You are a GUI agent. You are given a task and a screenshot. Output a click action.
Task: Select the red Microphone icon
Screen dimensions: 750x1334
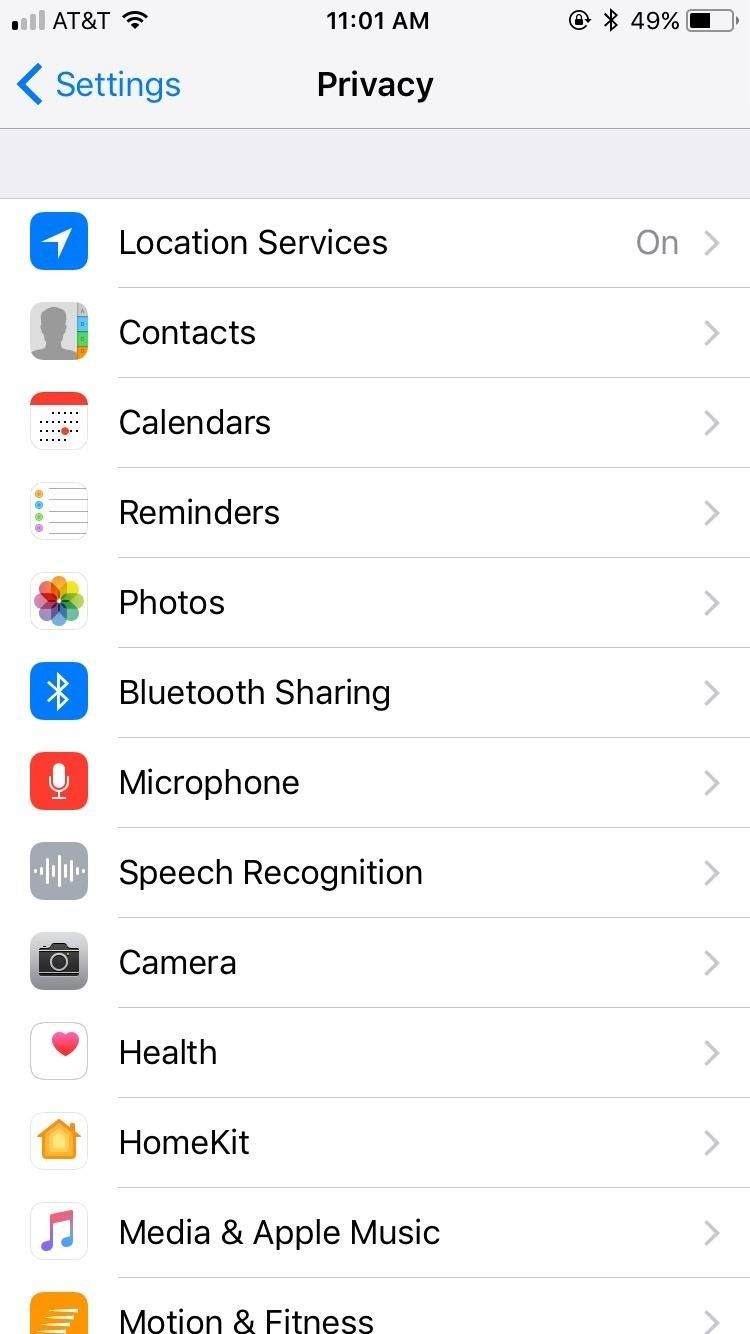tap(59, 781)
